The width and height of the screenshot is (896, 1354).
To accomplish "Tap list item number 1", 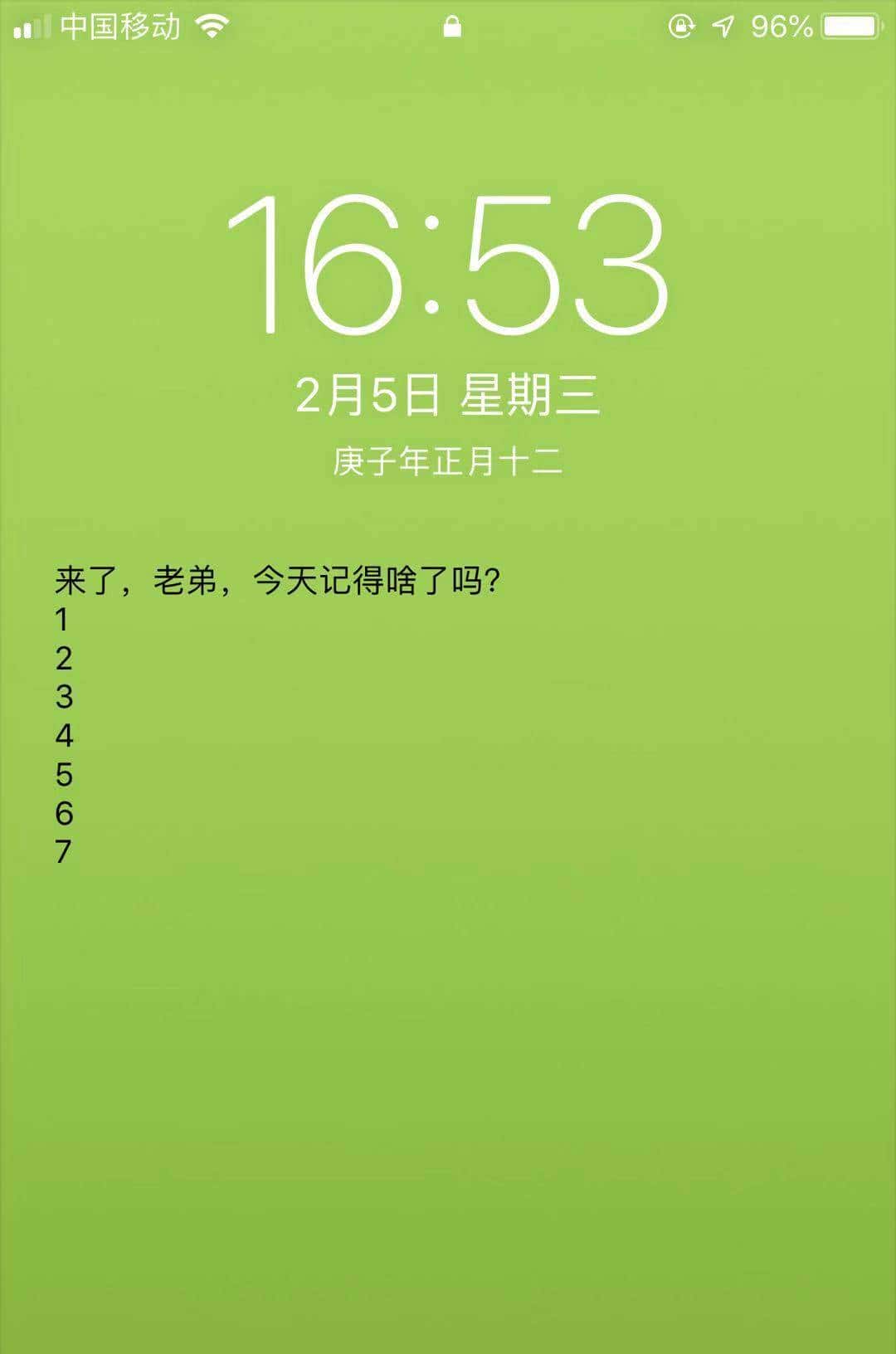I will pyautogui.click(x=61, y=620).
